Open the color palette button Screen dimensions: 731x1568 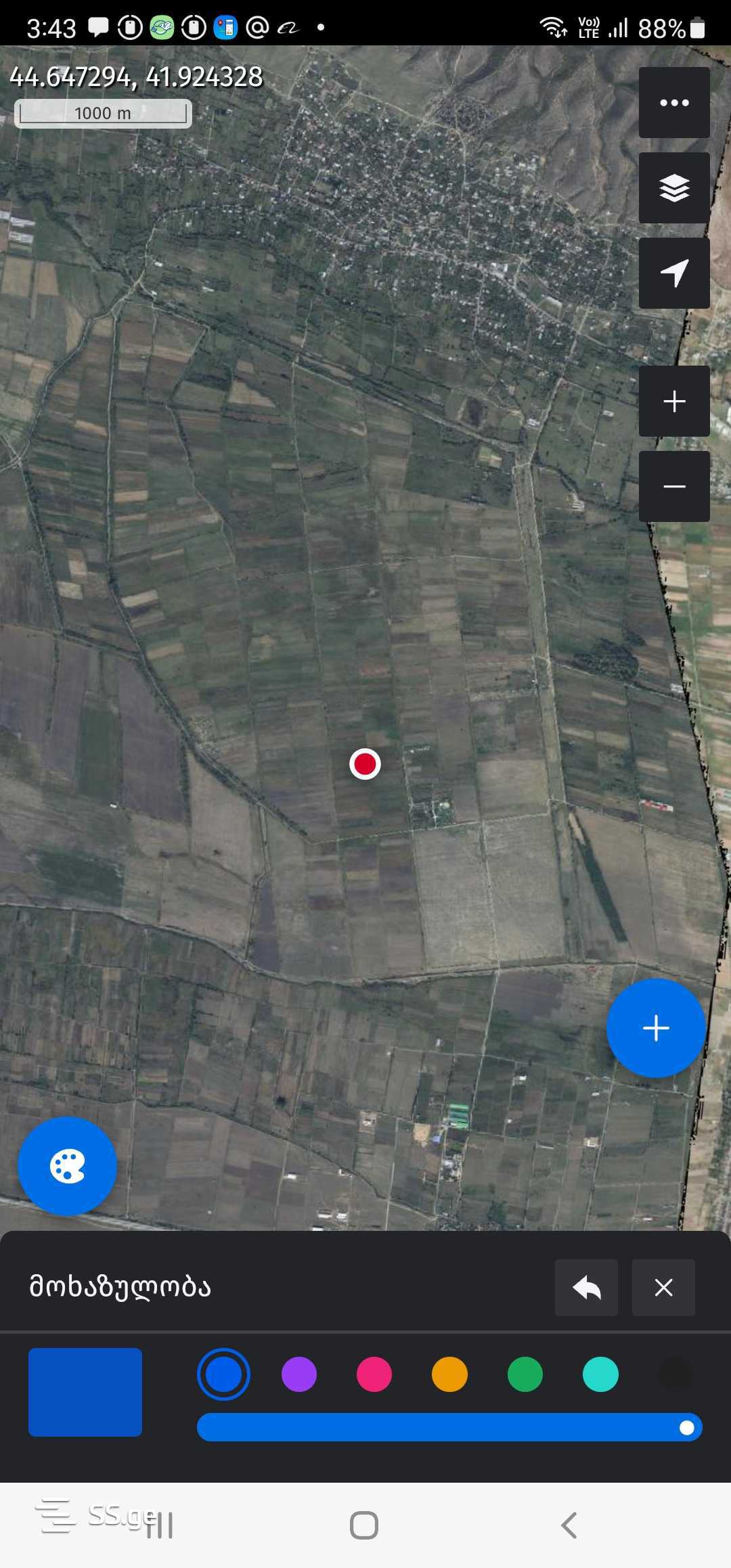click(67, 1167)
